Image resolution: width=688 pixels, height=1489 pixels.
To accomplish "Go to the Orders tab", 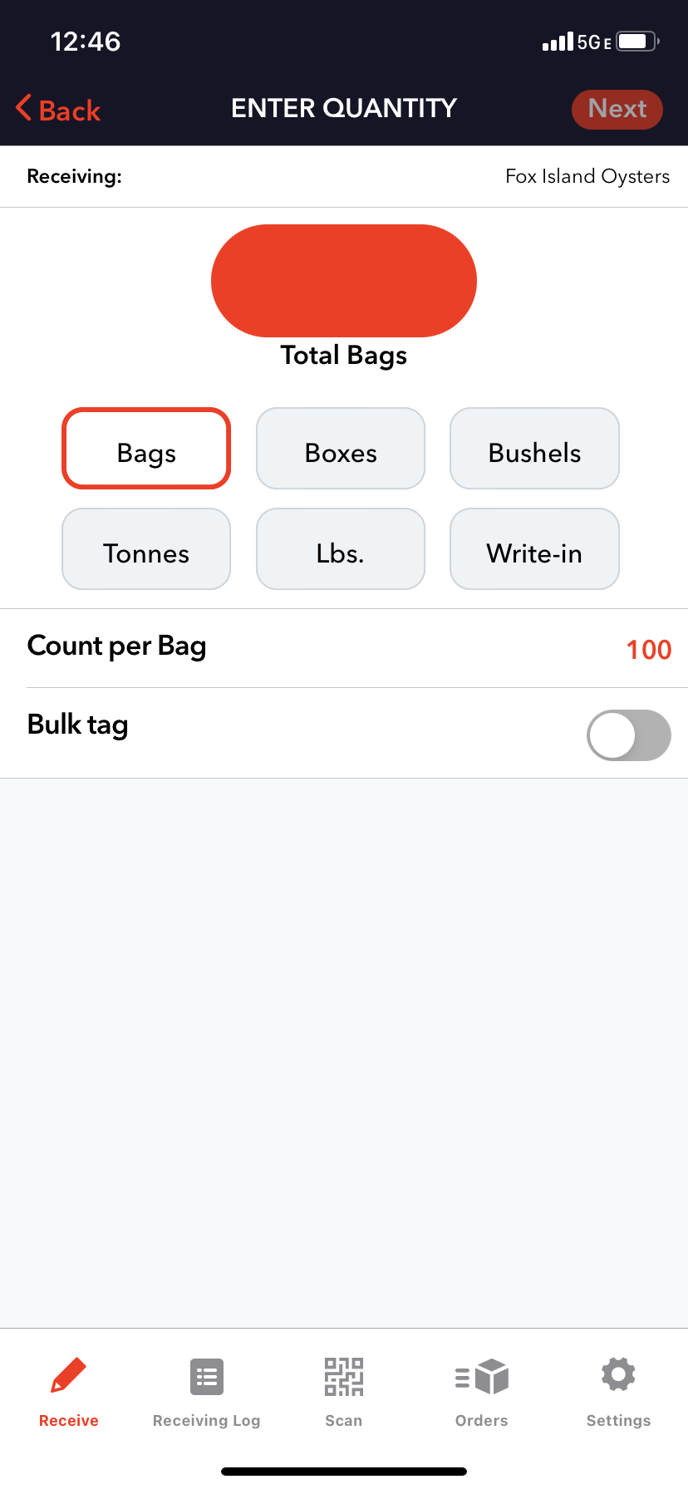I will point(481,1392).
